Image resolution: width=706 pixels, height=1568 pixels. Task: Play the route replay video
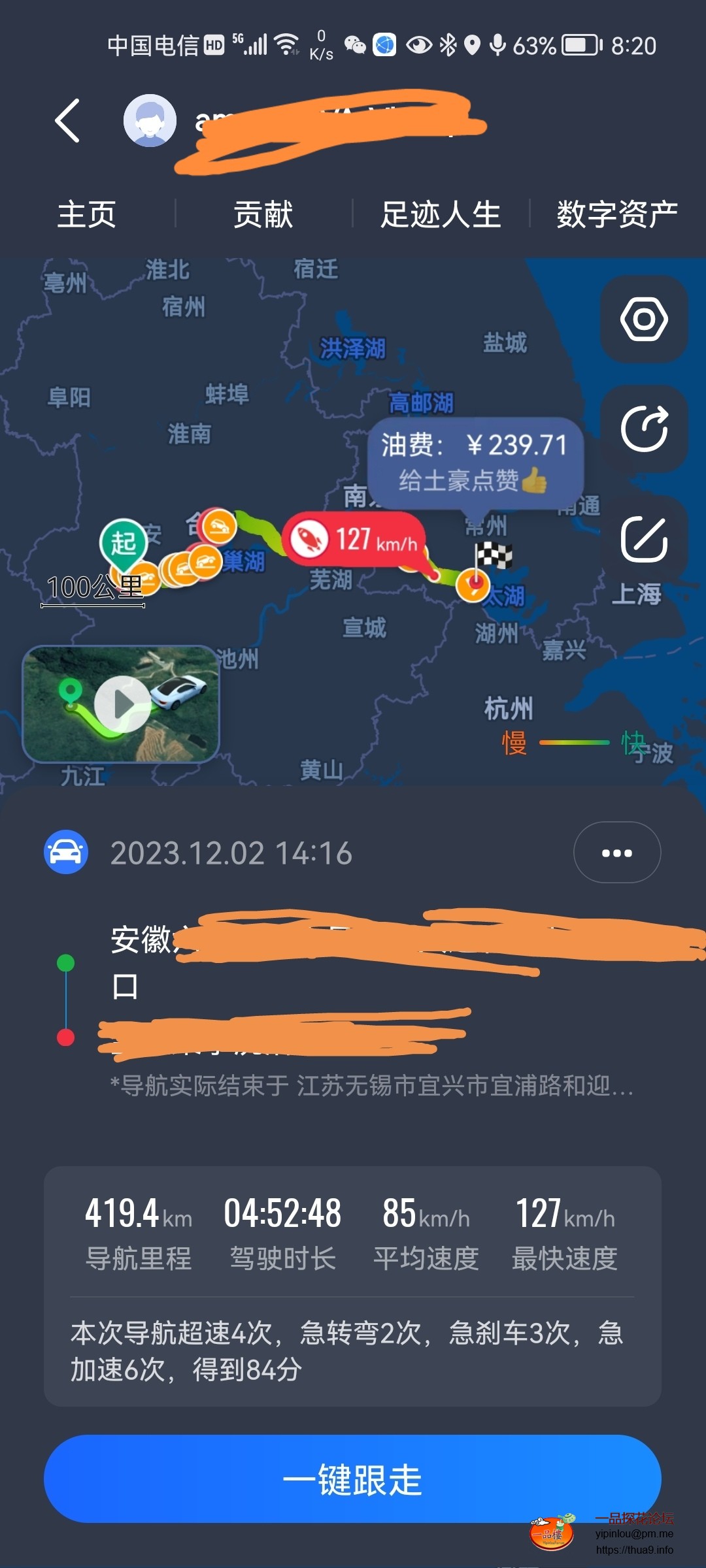tap(122, 704)
